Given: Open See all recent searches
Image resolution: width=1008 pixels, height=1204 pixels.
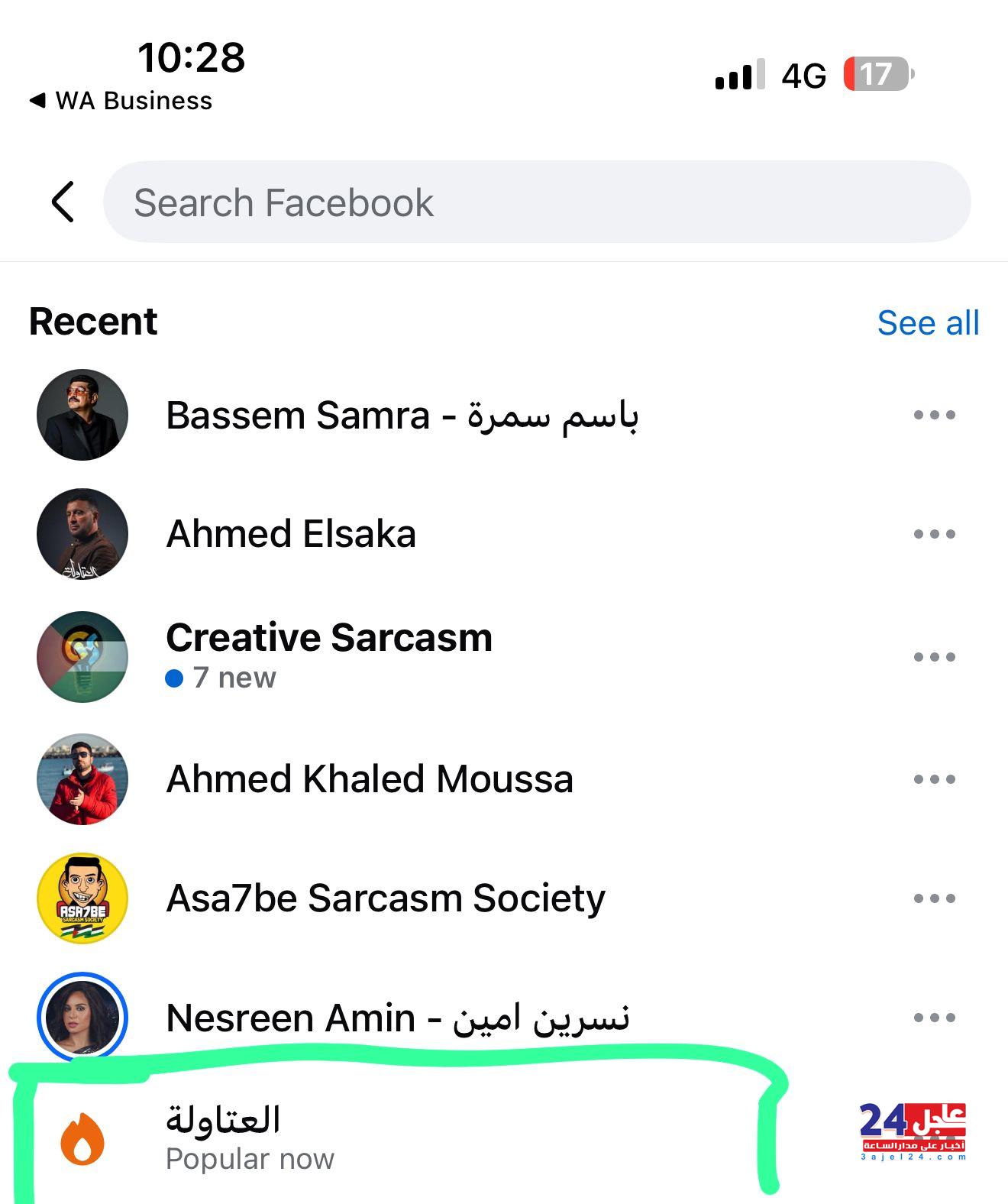Looking at the screenshot, I should [928, 322].
